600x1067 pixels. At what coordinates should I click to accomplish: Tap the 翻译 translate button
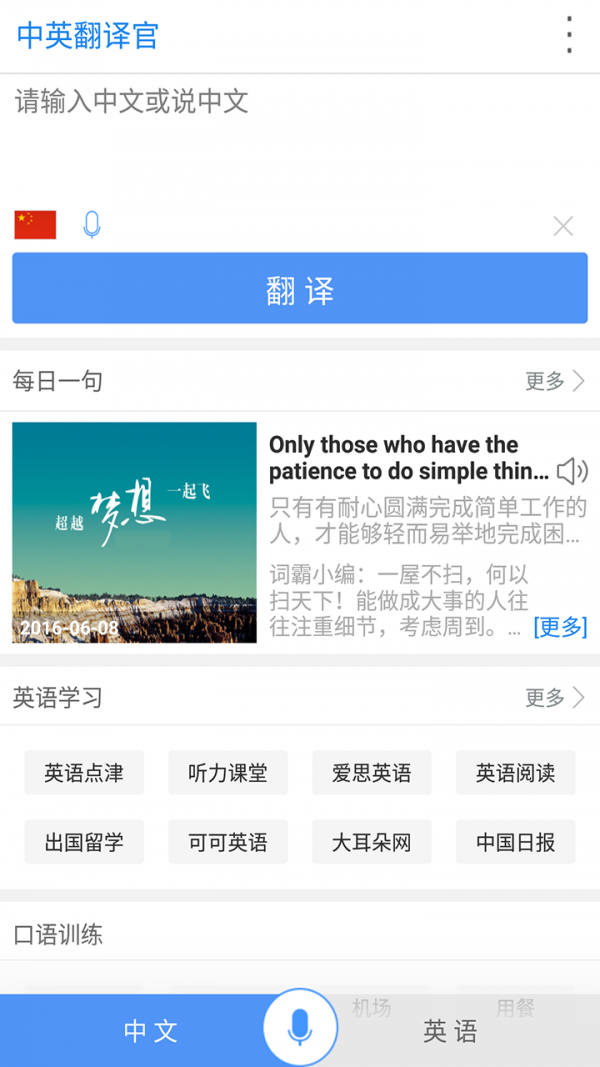[300, 289]
